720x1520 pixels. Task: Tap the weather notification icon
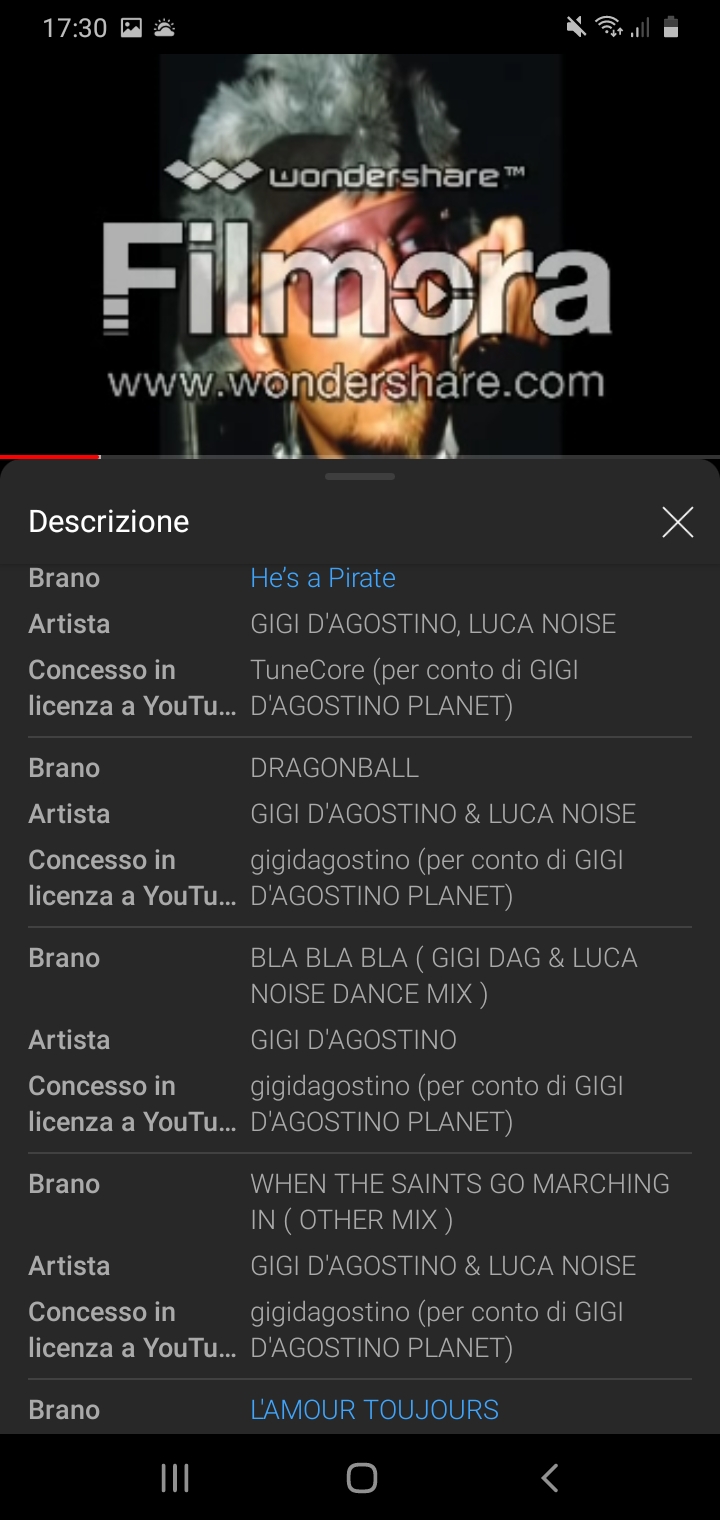coord(165,27)
